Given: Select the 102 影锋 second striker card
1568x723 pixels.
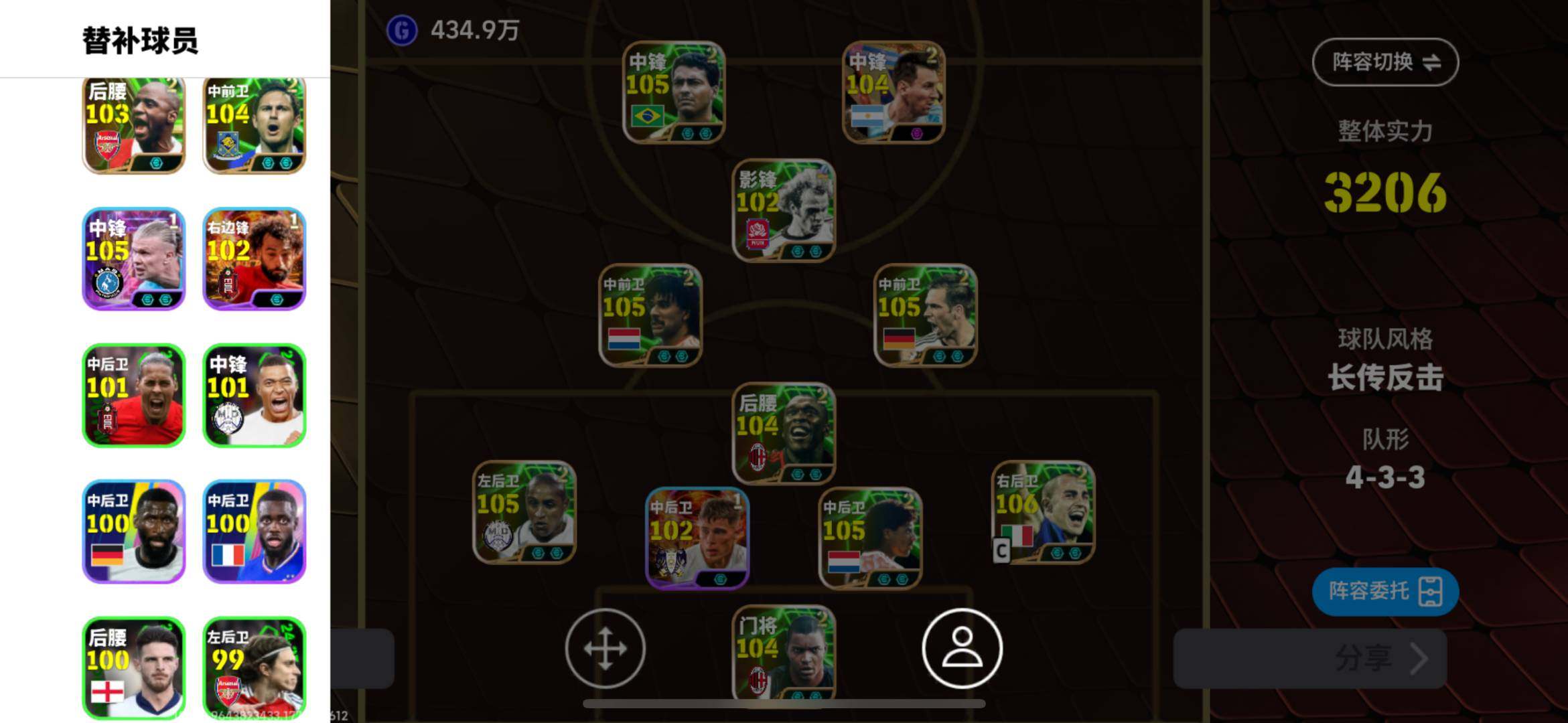Looking at the screenshot, I should 783,210.
